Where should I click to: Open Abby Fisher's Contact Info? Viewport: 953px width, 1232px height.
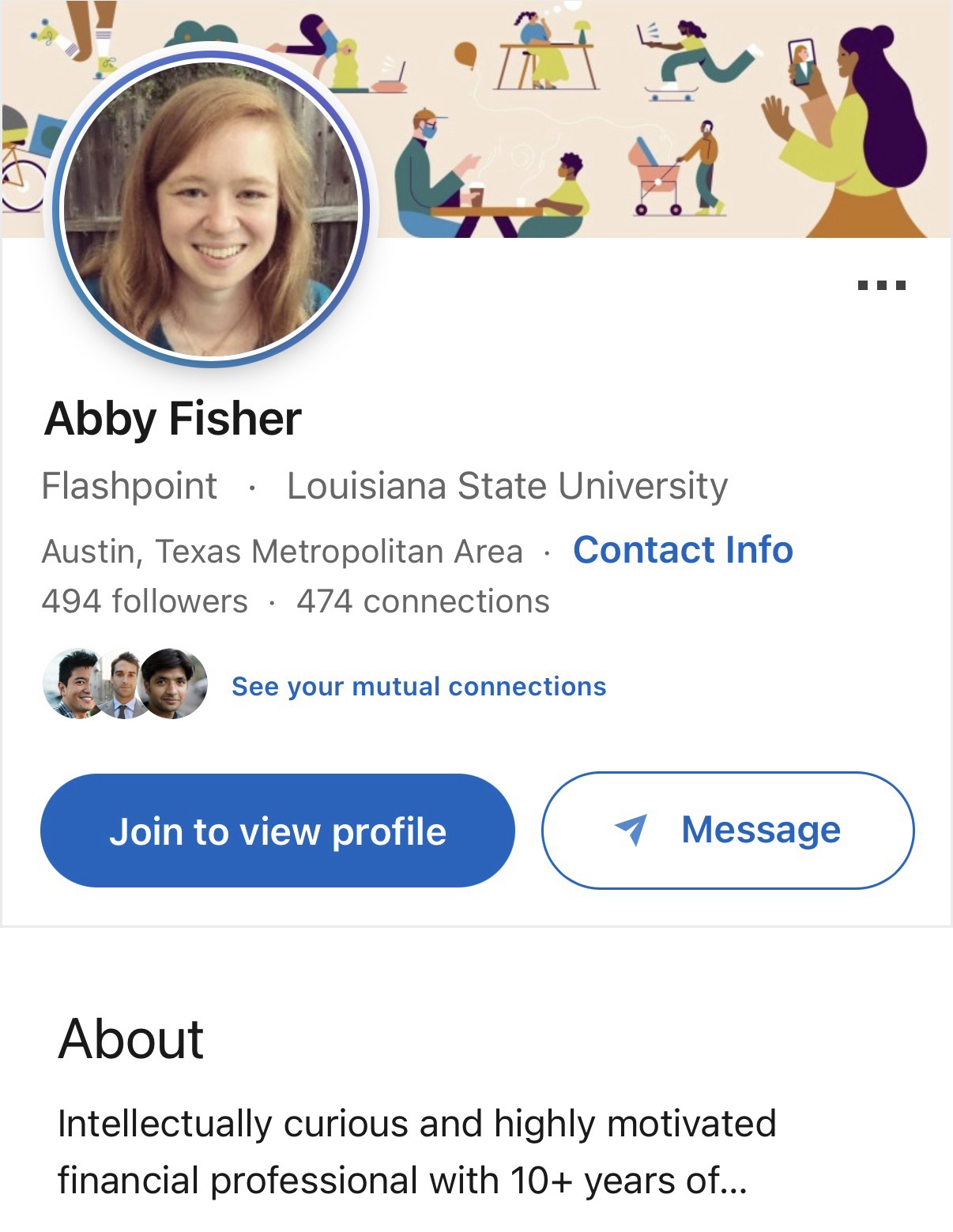pos(683,550)
